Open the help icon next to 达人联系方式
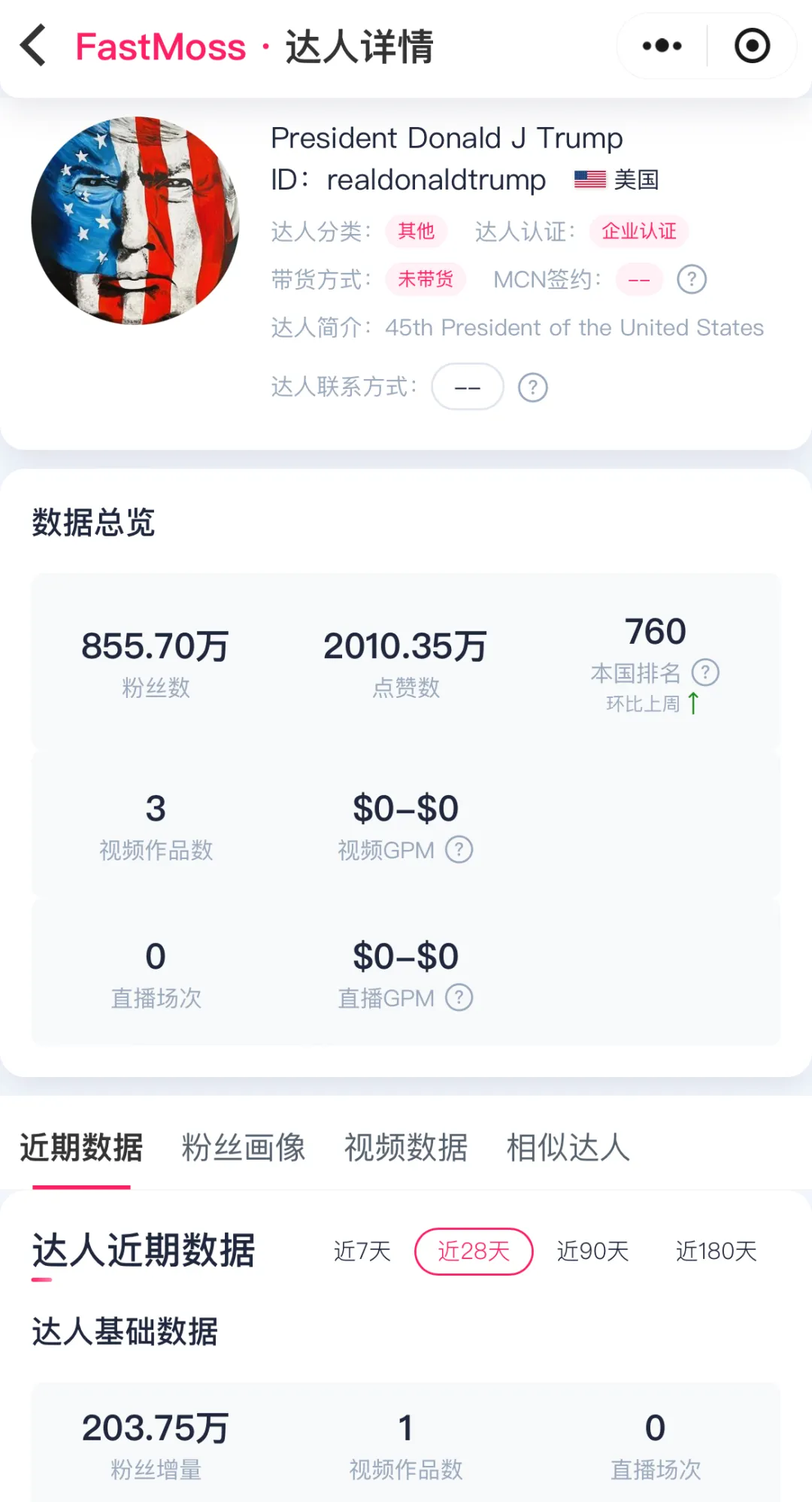 533,387
